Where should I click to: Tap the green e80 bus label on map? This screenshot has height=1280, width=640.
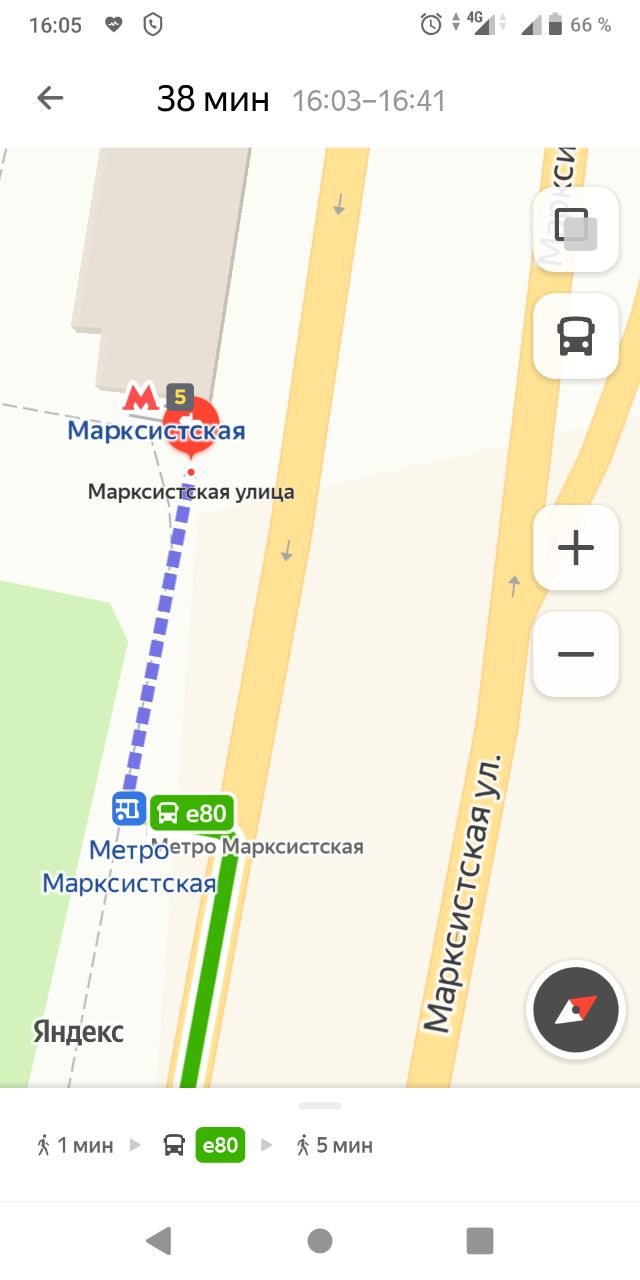(x=193, y=813)
